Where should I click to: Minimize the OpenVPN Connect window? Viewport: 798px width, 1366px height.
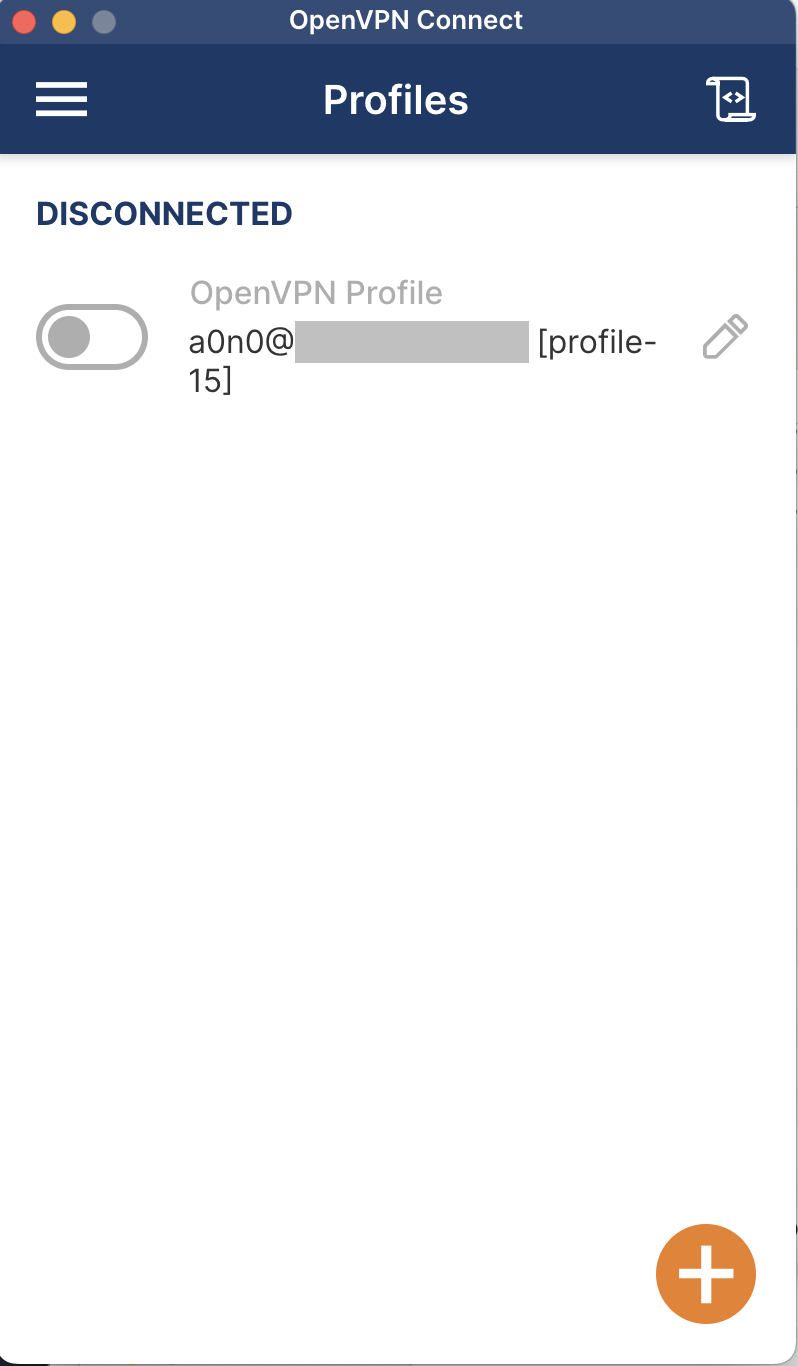click(64, 22)
